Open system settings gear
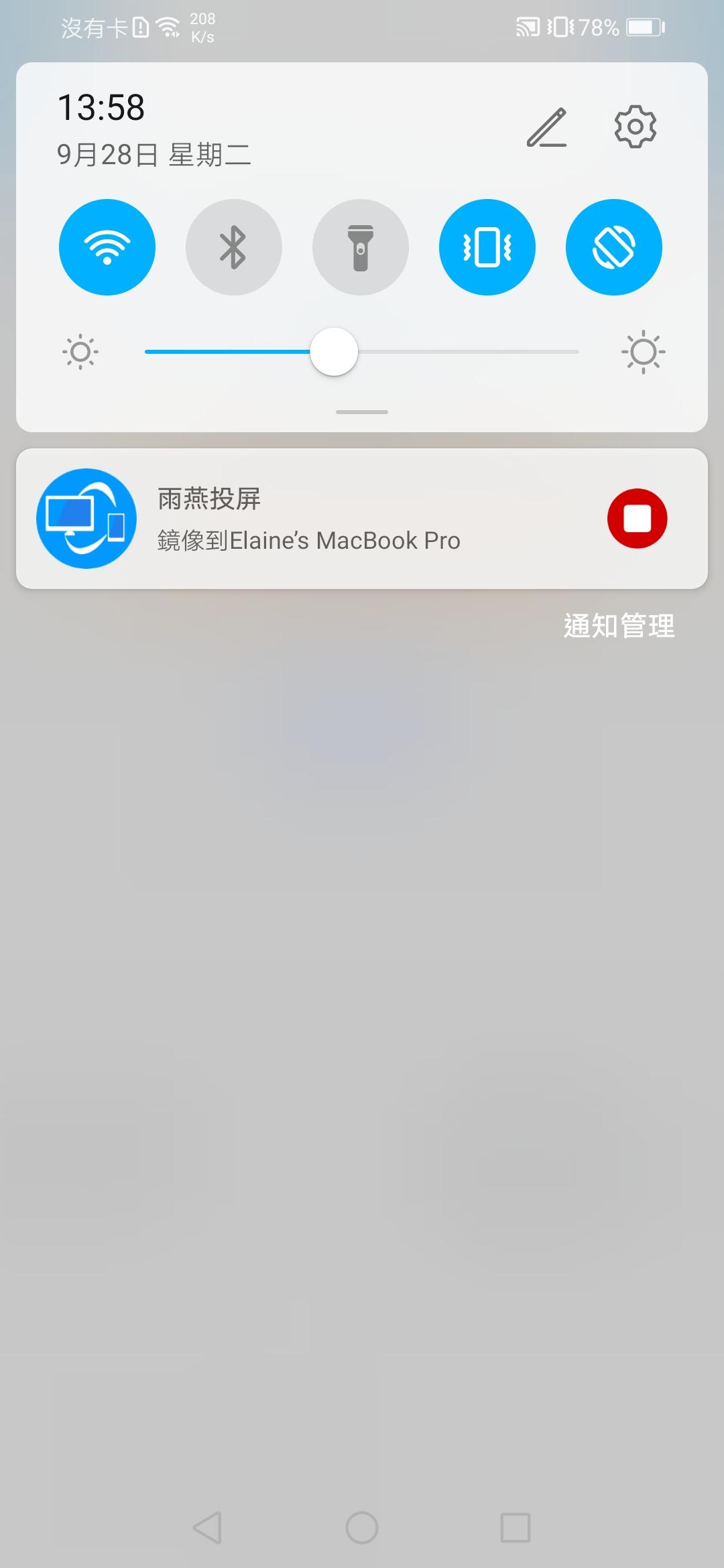 click(635, 127)
